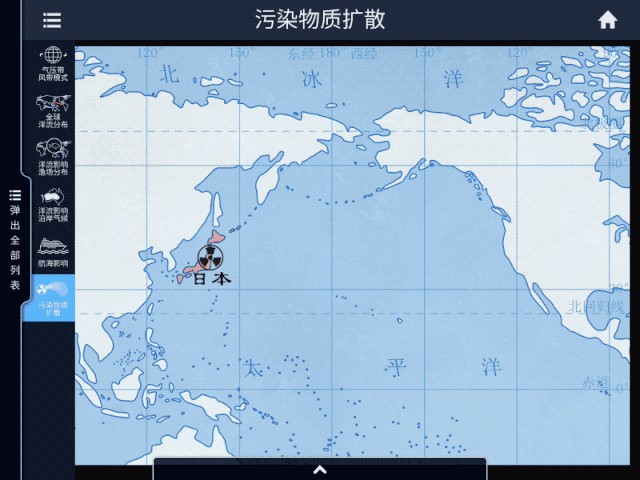Screen dimensions: 640x480
Task: Go to the home screen icon
Action: click(607, 20)
